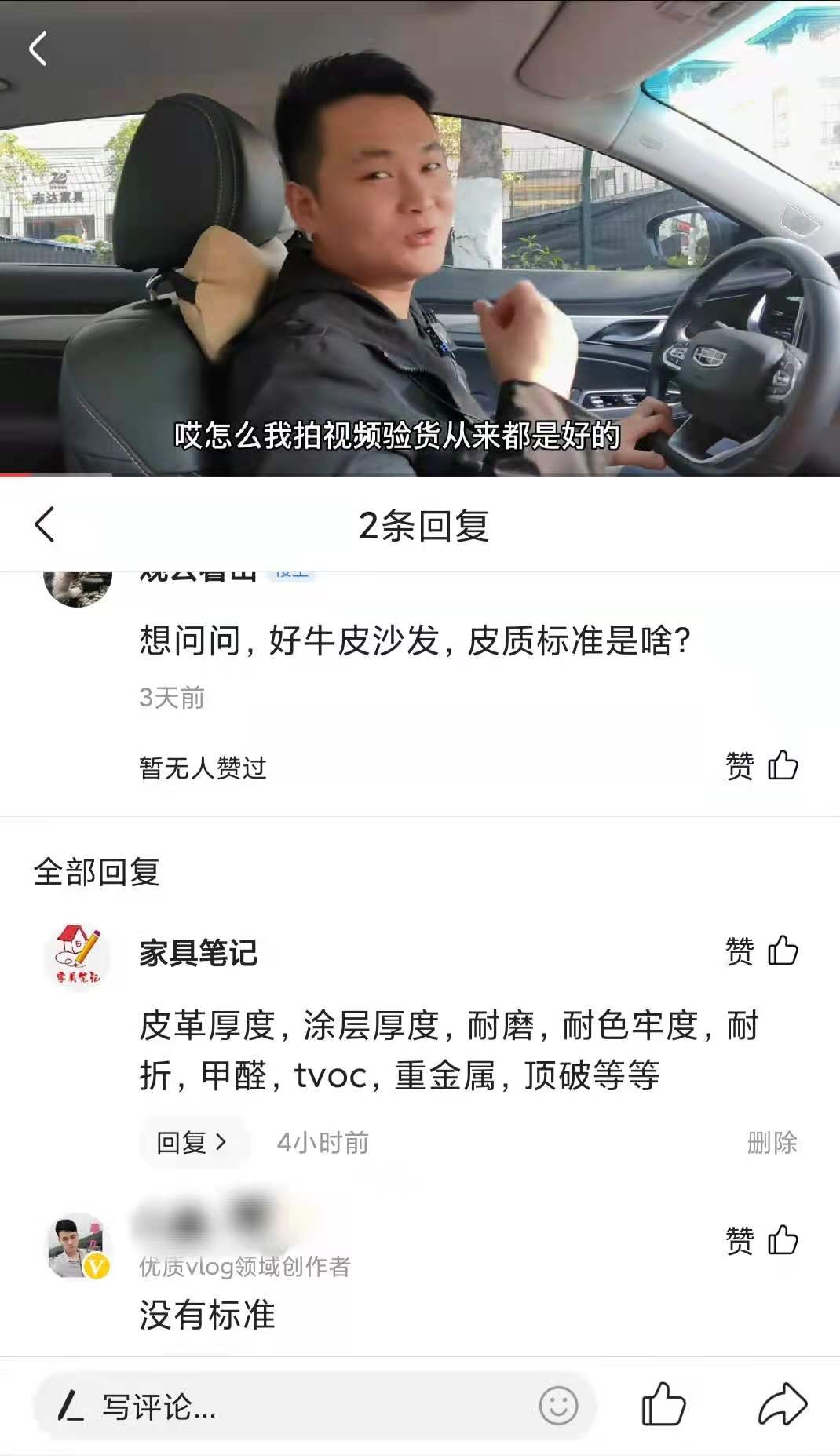Like the reply saying 没有标准
The width and height of the screenshot is (840, 1456).
tap(761, 1240)
